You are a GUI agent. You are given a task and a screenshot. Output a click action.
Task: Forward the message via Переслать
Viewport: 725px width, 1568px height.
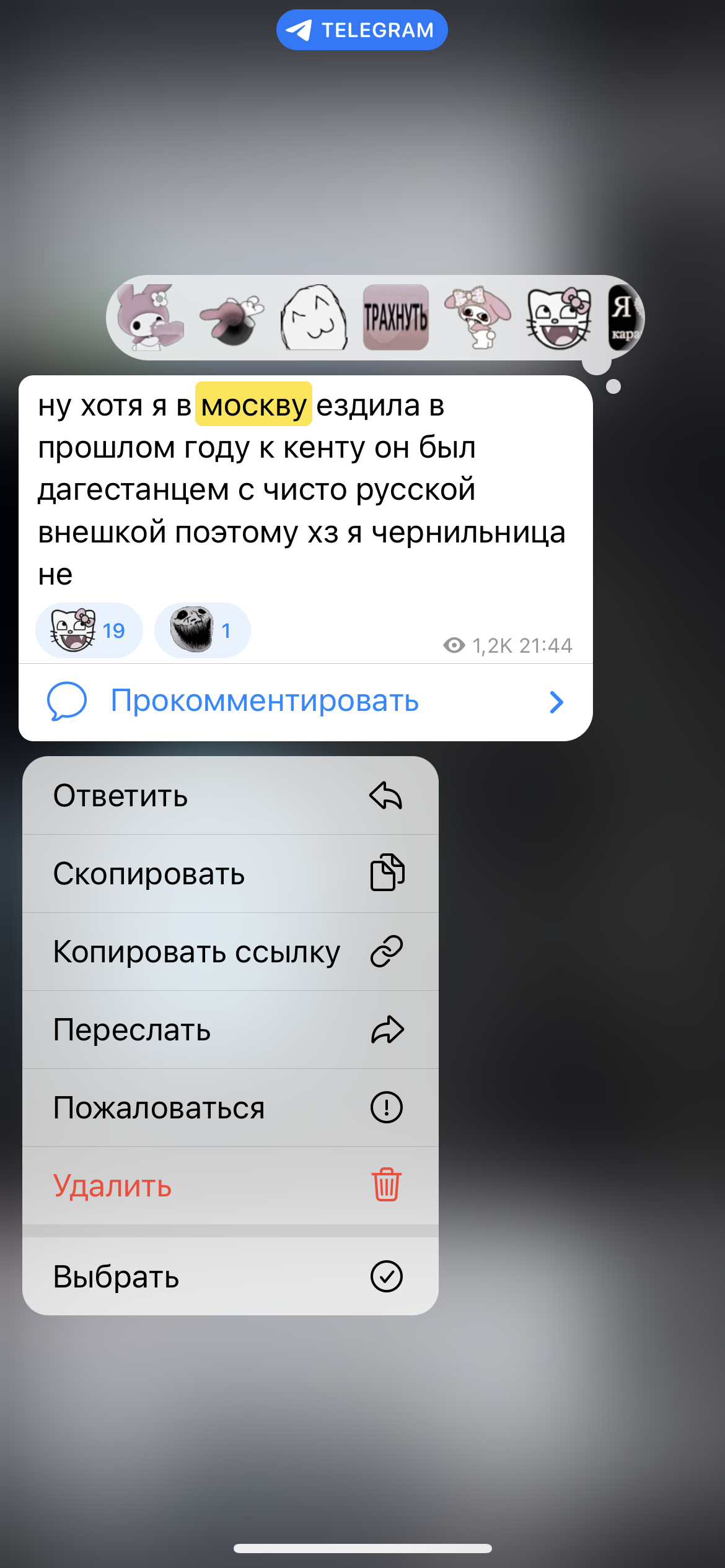(231, 1029)
